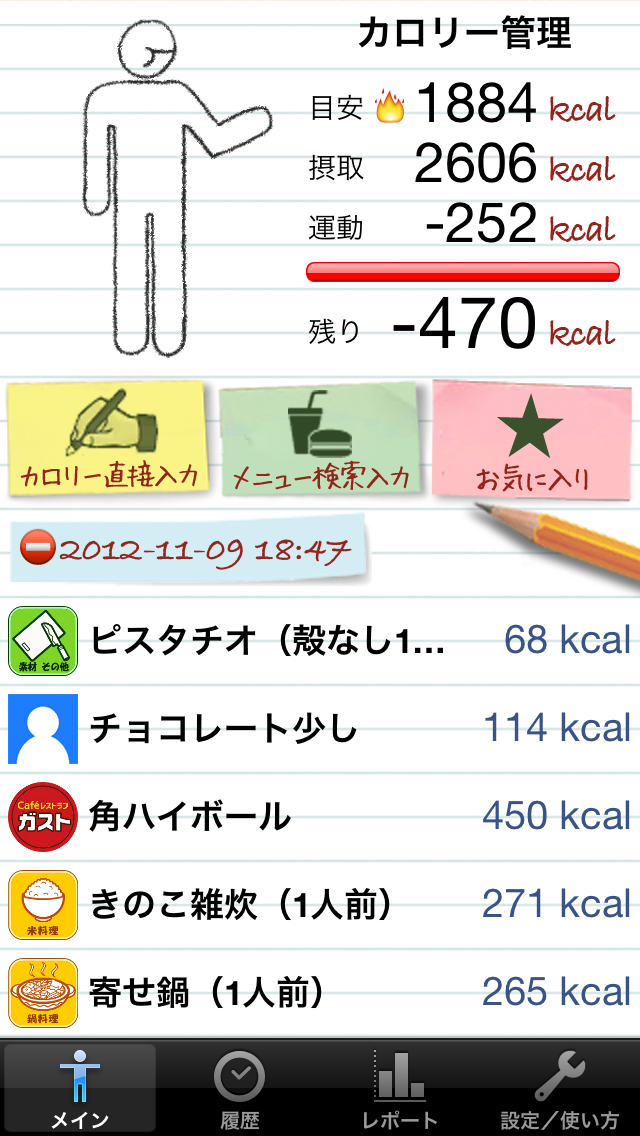This screenshot has width=640, height=1136.
Task: Open お気に入り favorites
Action: click(x=533, y=439)
